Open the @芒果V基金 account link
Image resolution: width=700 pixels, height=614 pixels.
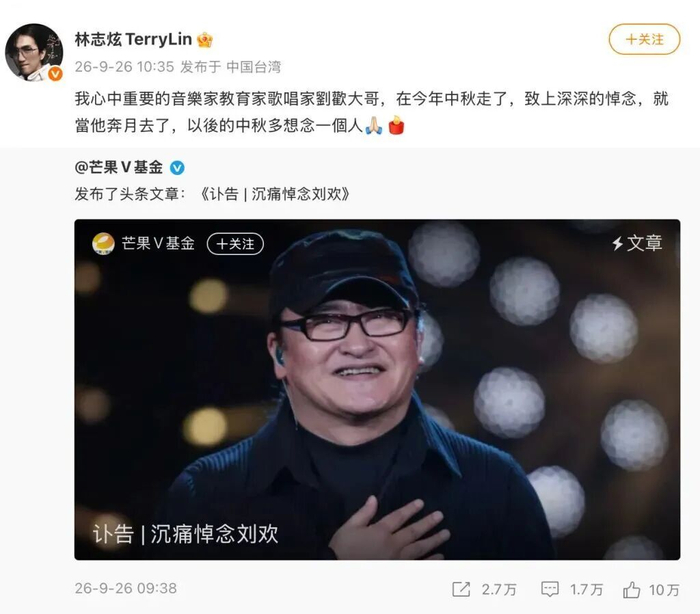coord(119,167)
